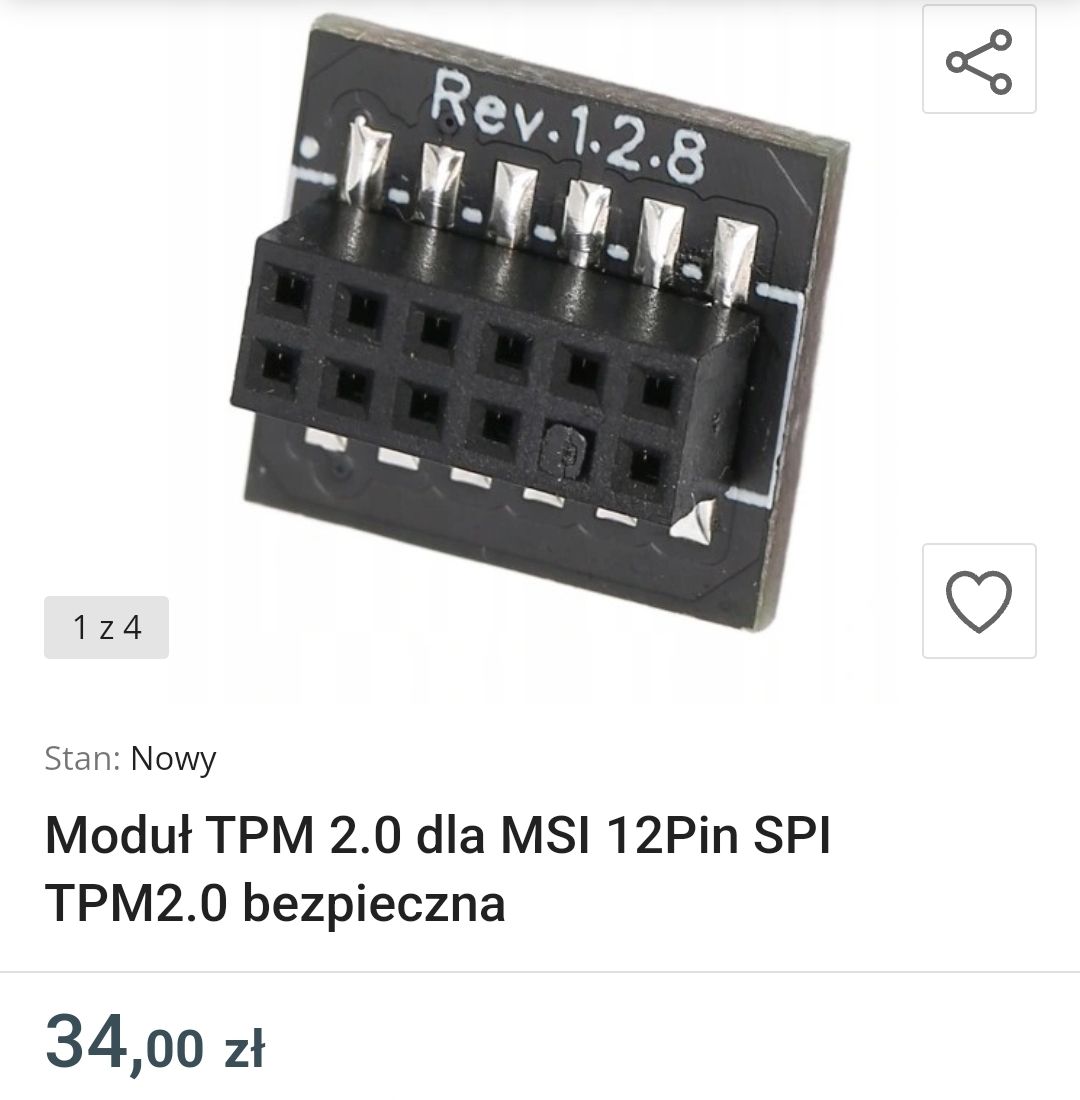Expand image carousel by tapping the counter

[x=107, y=627]
